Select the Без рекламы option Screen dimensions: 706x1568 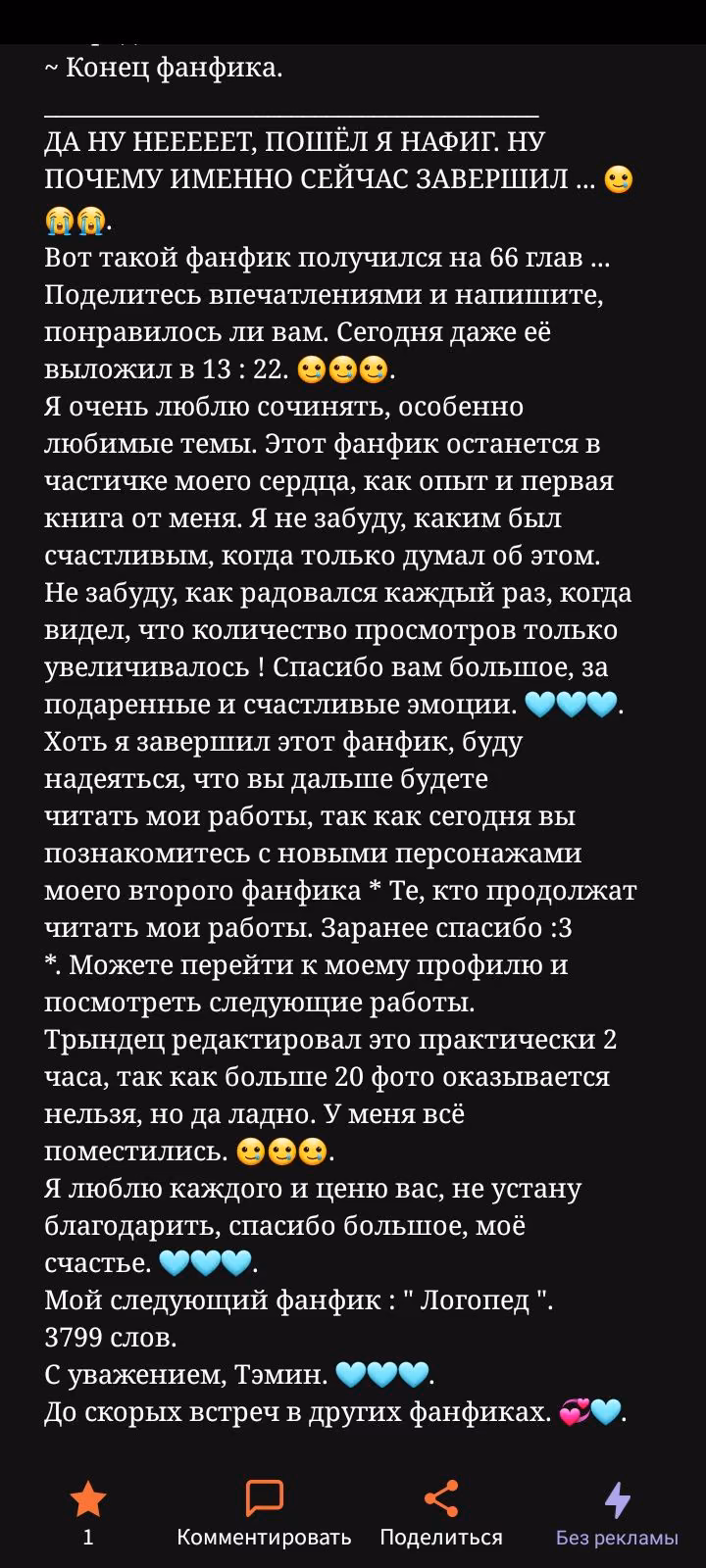[617, 1513]
